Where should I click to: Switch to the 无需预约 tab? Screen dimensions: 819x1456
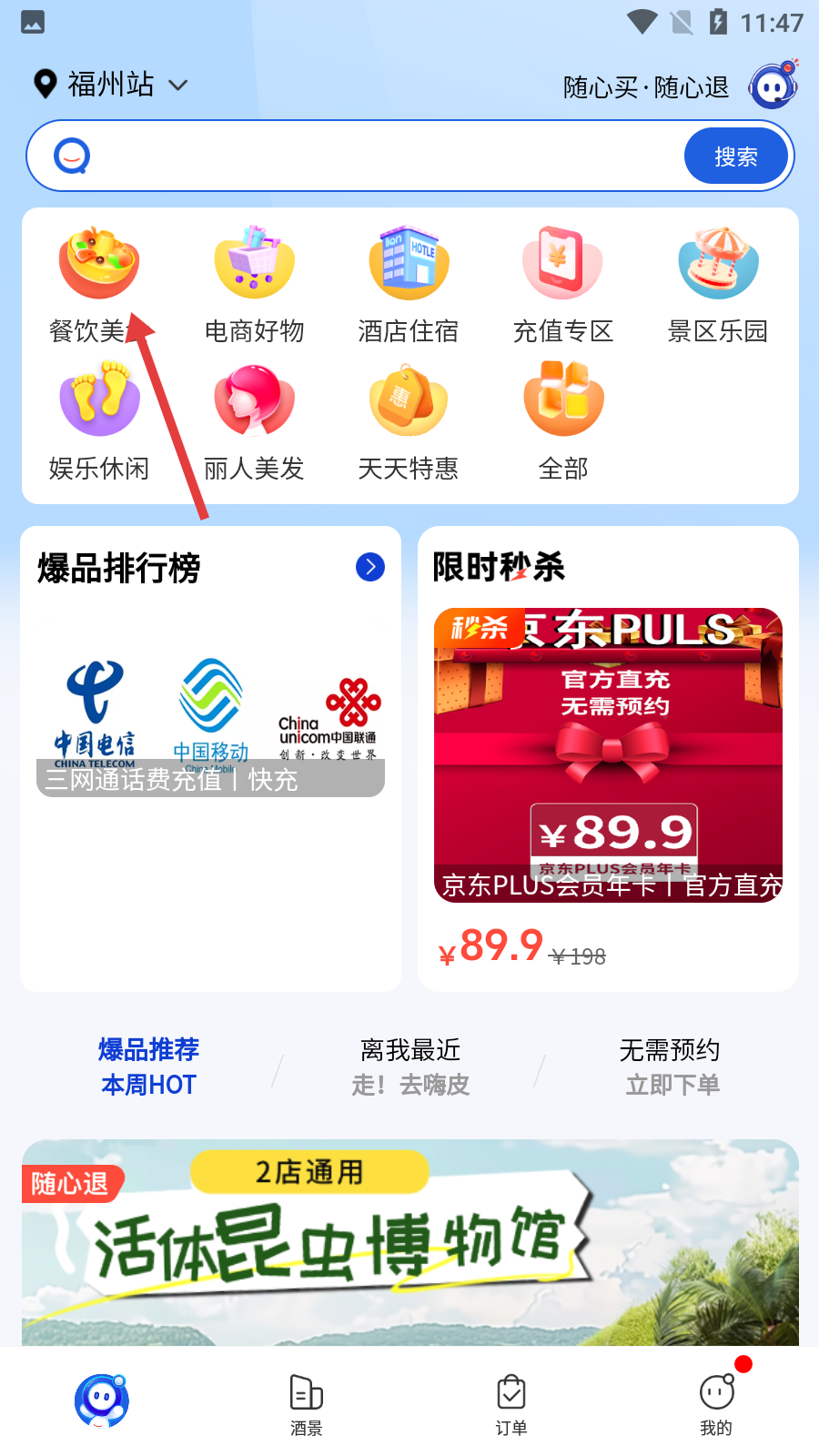point(671,1067)
